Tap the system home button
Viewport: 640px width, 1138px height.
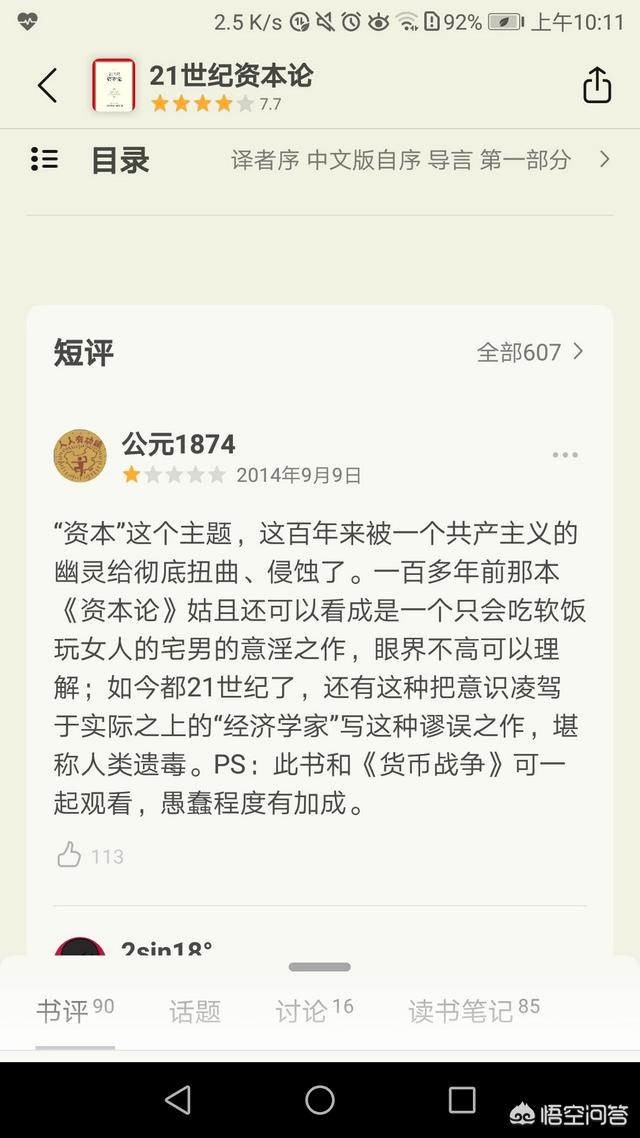tap(319, 1100)
